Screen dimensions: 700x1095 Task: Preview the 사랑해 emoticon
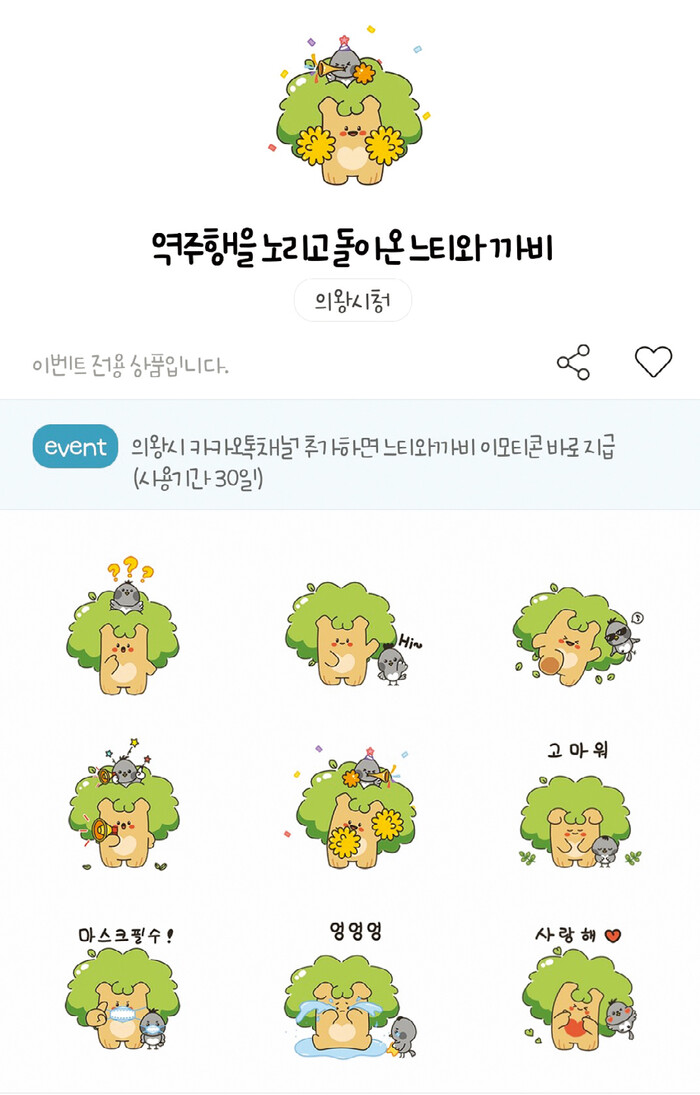pos(578,990)
